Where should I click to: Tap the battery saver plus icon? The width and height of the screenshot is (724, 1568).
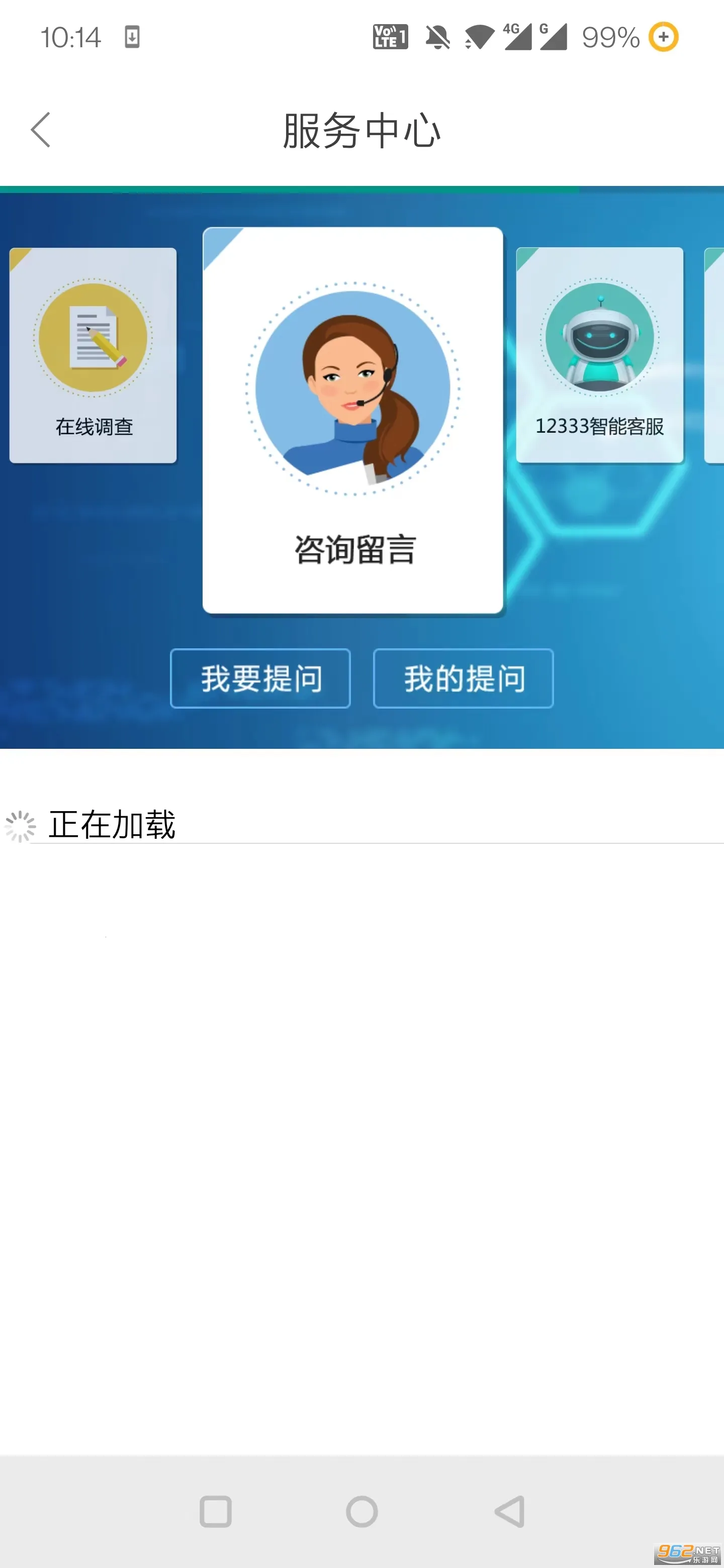[663, 38]
